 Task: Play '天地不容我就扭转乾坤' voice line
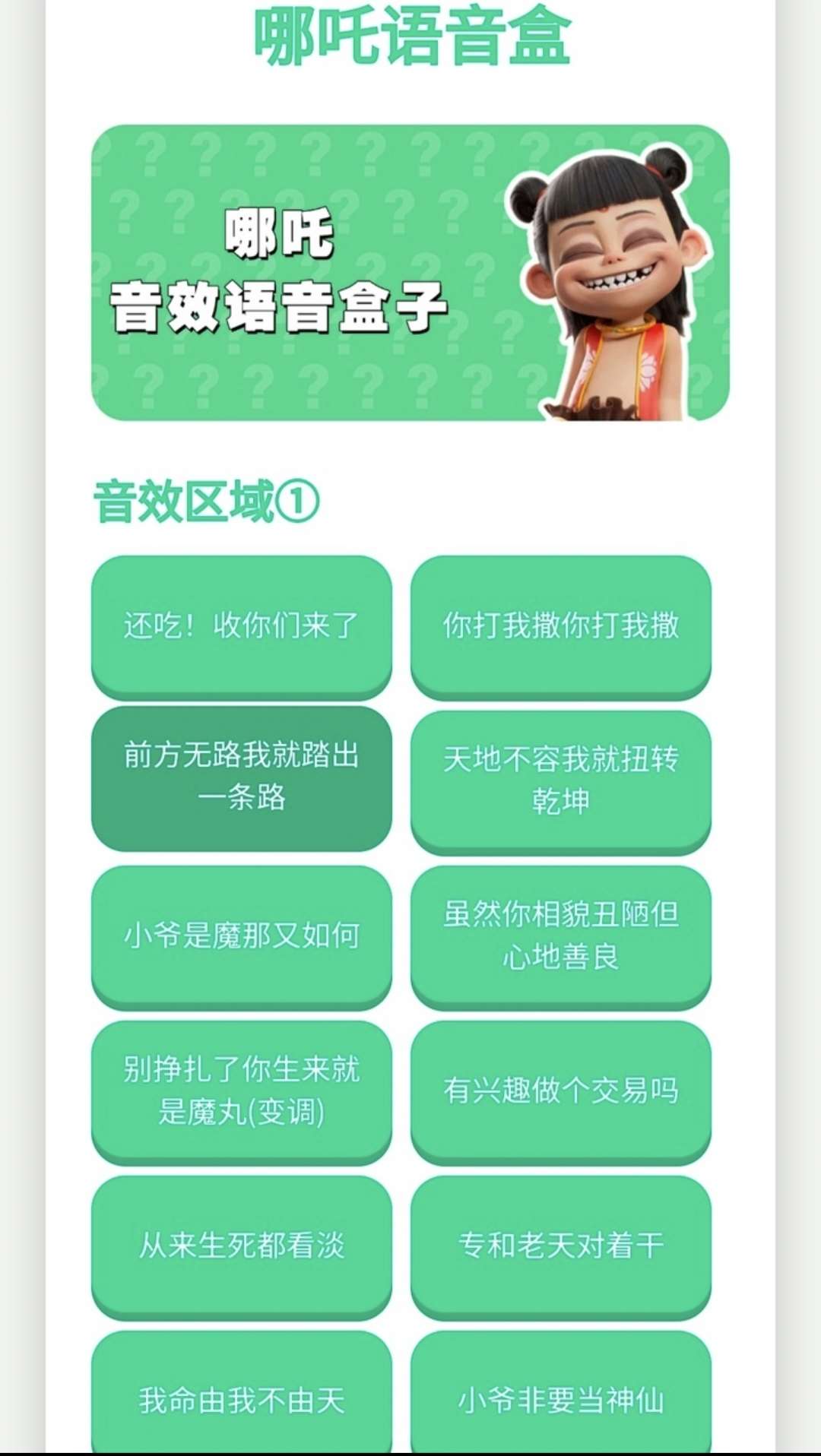(560, 780)
